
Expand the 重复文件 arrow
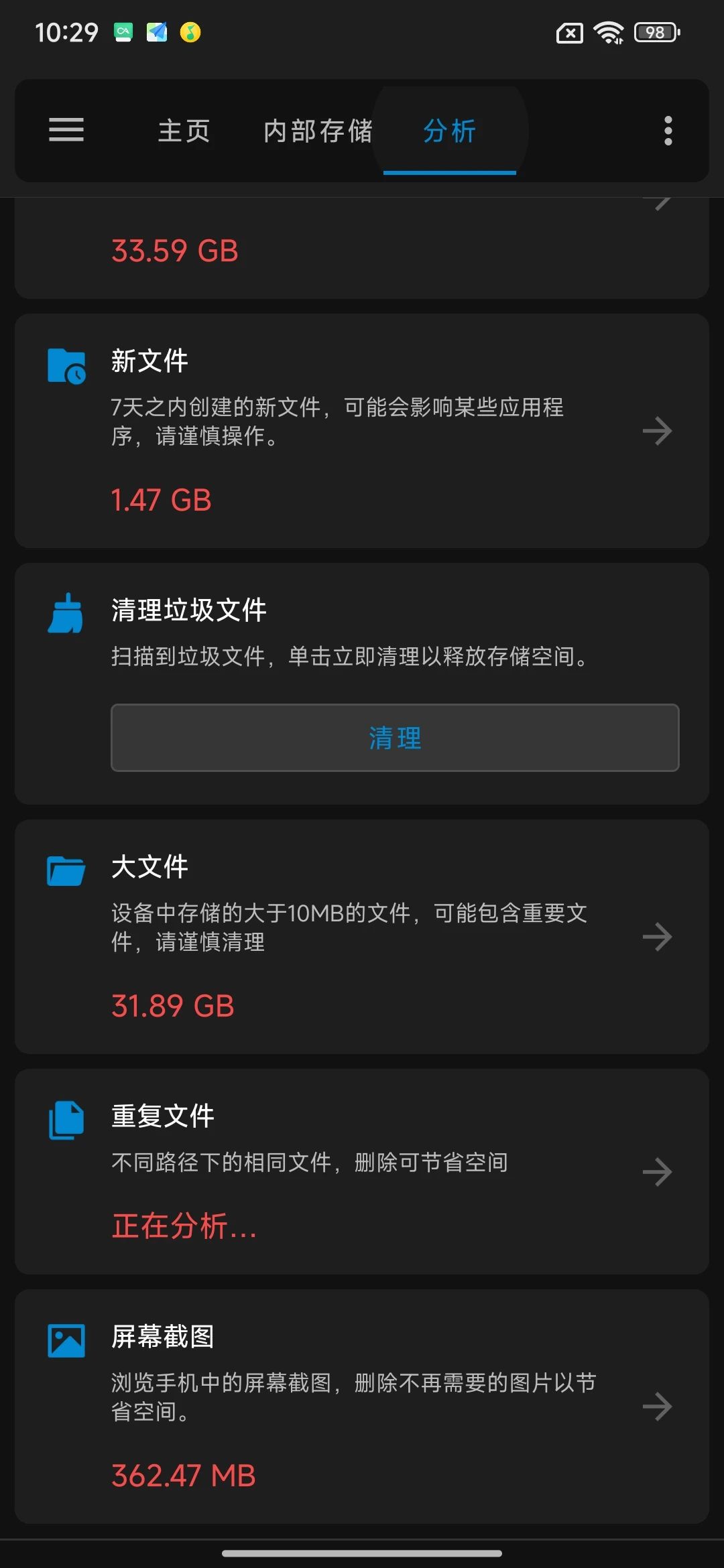click(658, 1171)
